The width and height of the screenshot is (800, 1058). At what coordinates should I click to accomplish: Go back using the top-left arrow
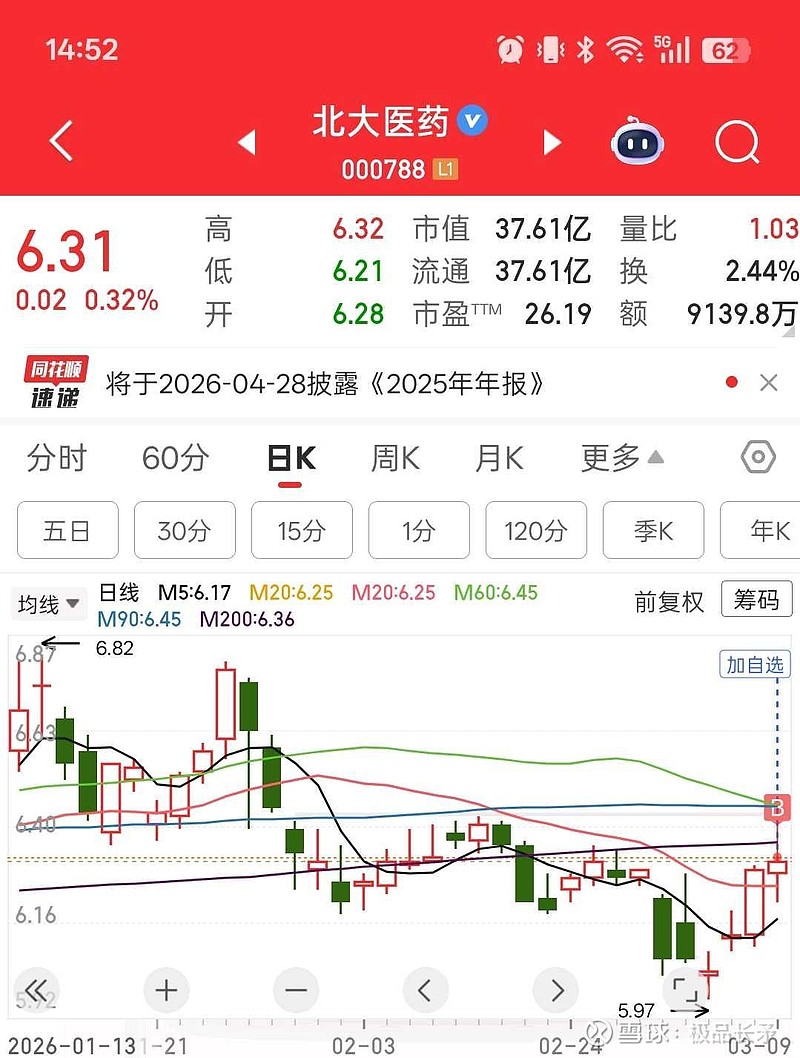pyautogui.click(x=62, y=142)
